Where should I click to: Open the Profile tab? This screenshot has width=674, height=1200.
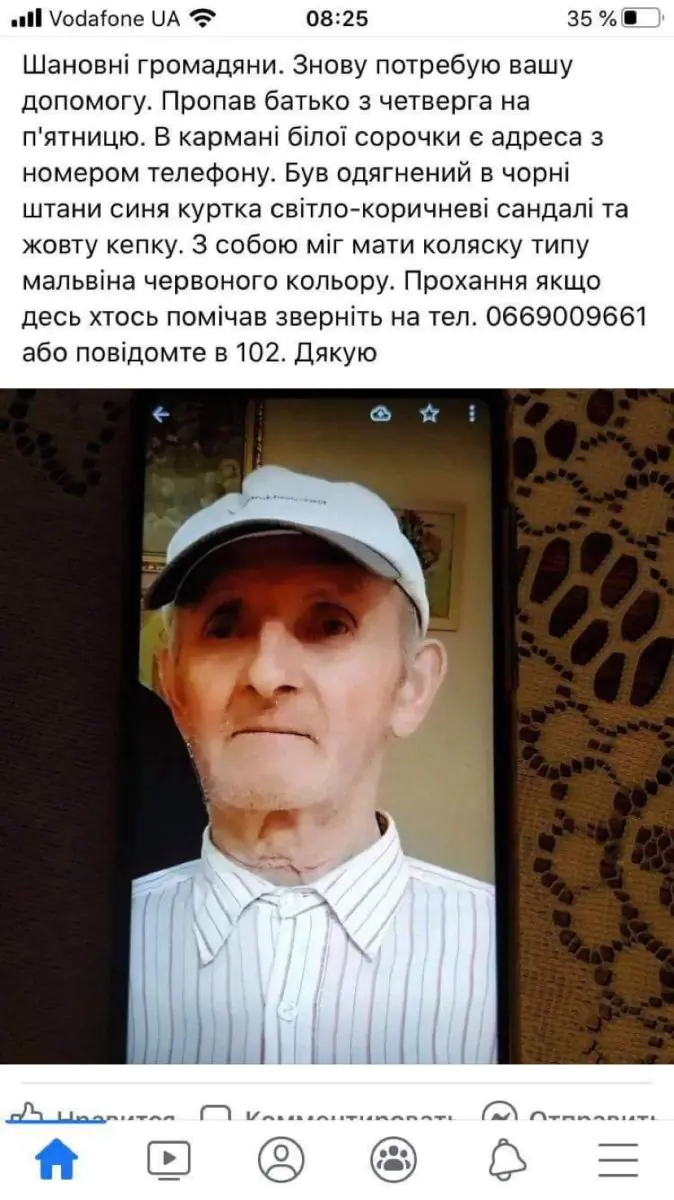(281, 1159)
